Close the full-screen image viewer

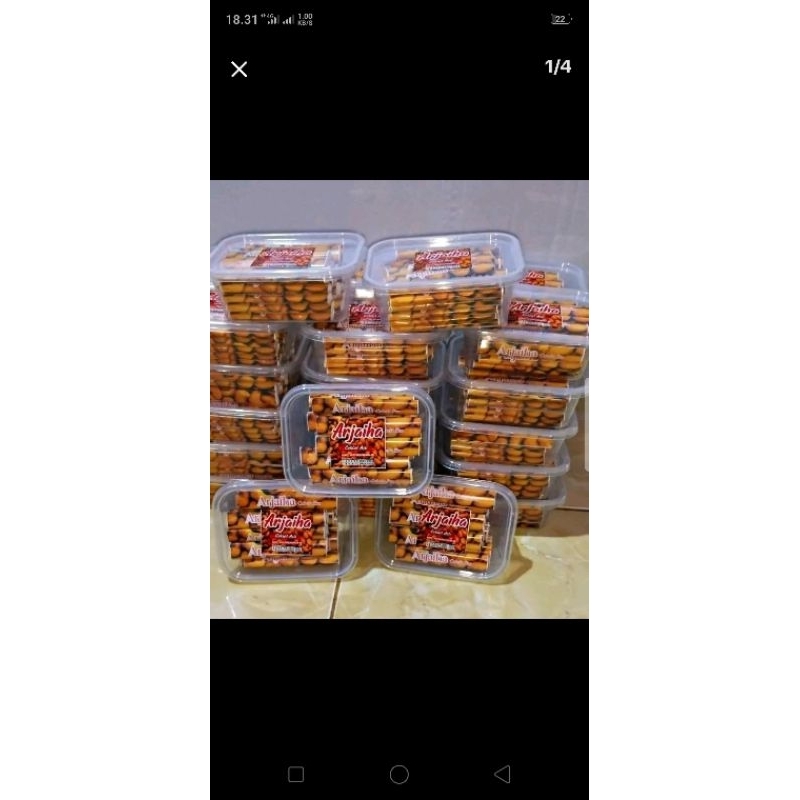point(239,69)
